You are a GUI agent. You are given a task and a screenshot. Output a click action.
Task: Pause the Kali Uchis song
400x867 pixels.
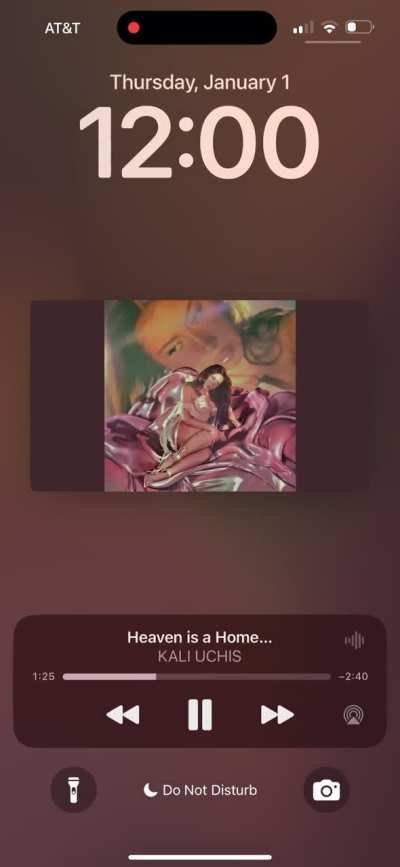(x=200, y=714)
